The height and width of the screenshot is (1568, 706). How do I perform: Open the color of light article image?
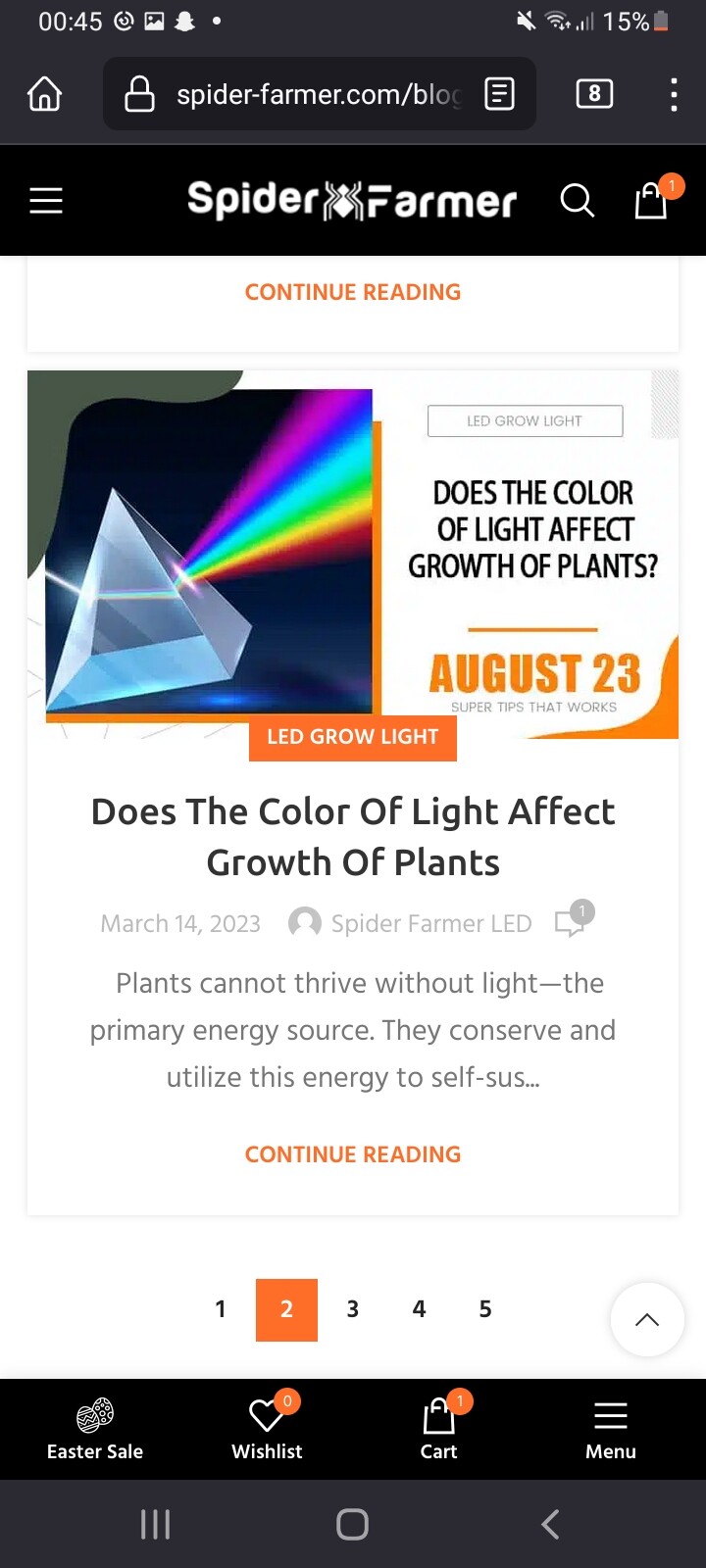(353, 549)
